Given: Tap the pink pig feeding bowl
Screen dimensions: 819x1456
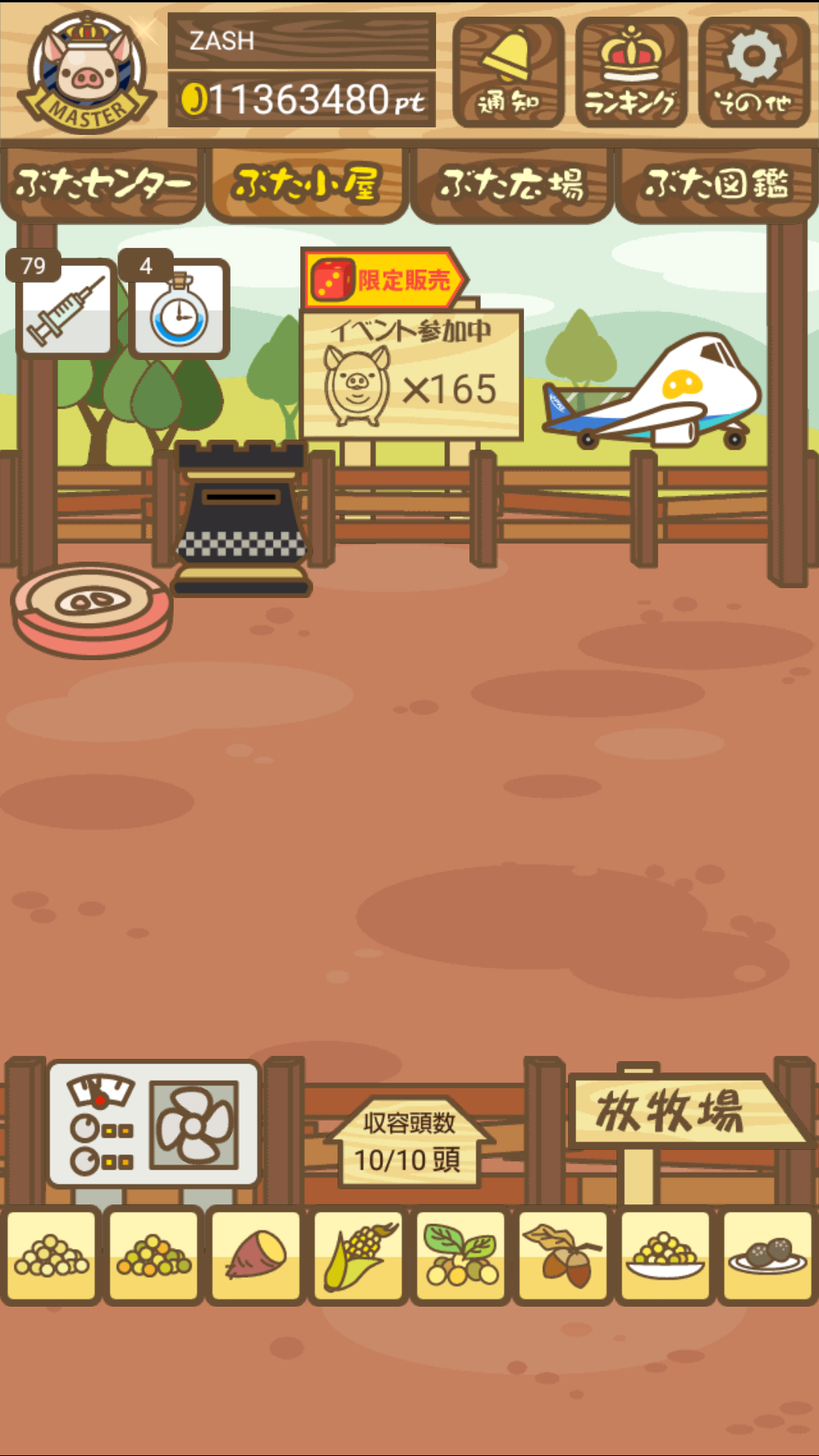Looking at the screenshot, I should (x=93, y=610).
